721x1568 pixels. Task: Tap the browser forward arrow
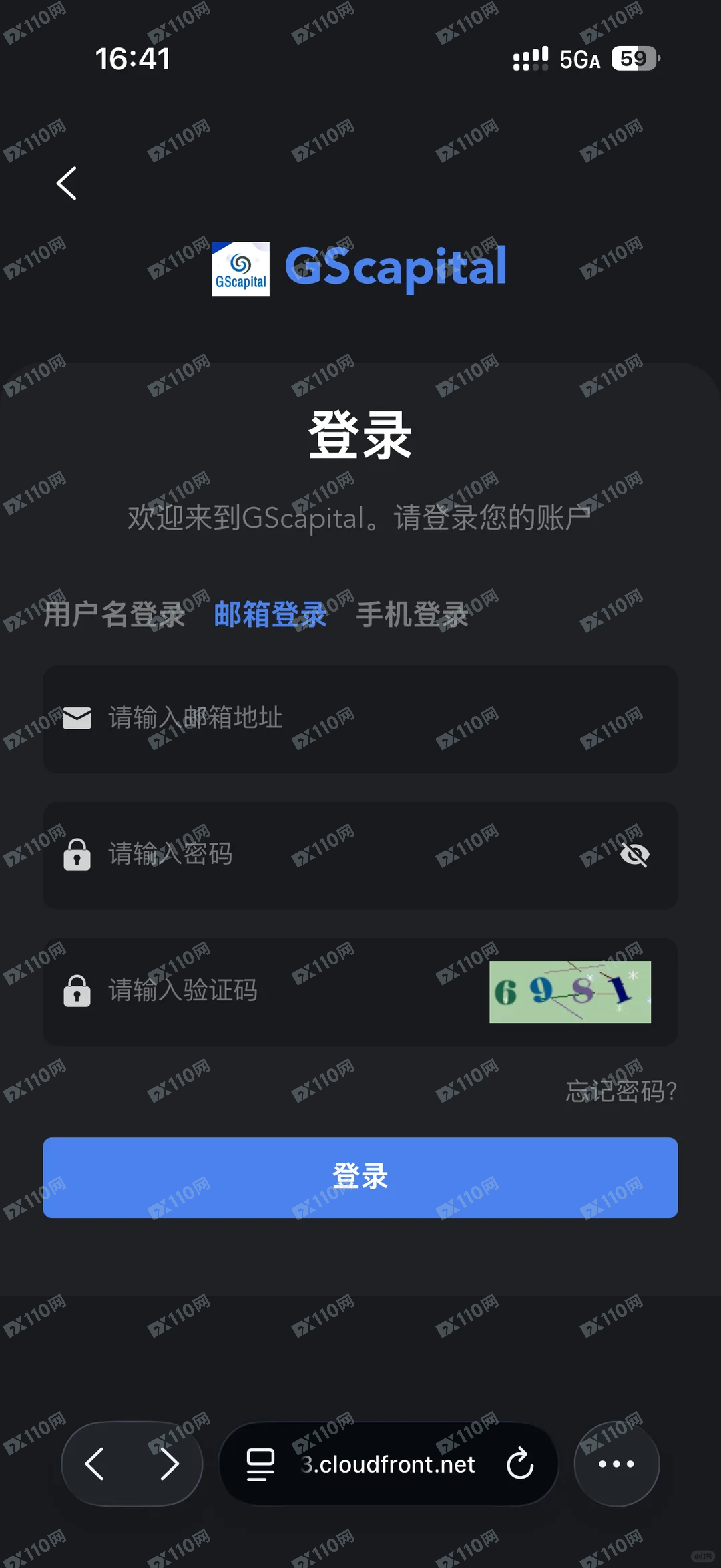pos(169,1464)
